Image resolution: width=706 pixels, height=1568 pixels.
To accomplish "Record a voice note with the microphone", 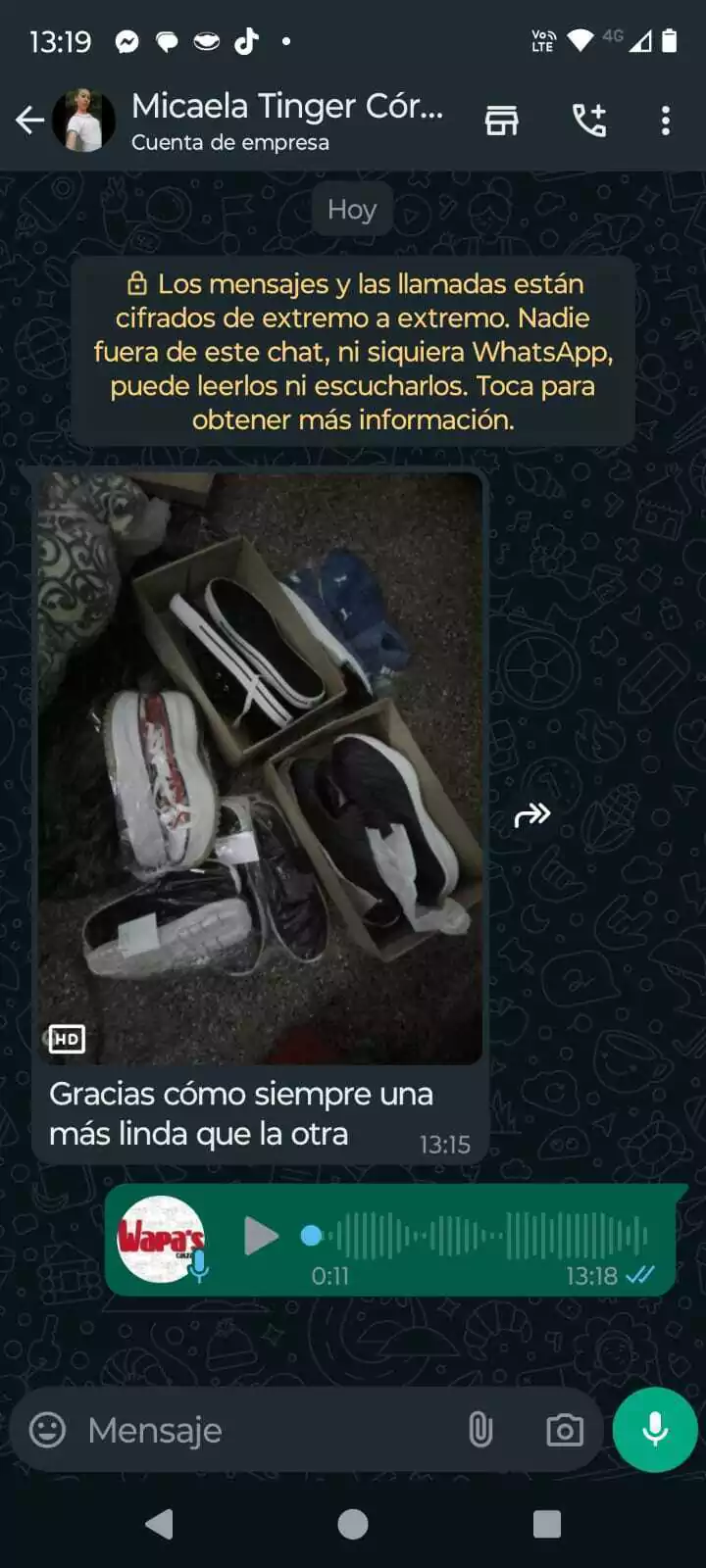I will (x=654, y=1430).
